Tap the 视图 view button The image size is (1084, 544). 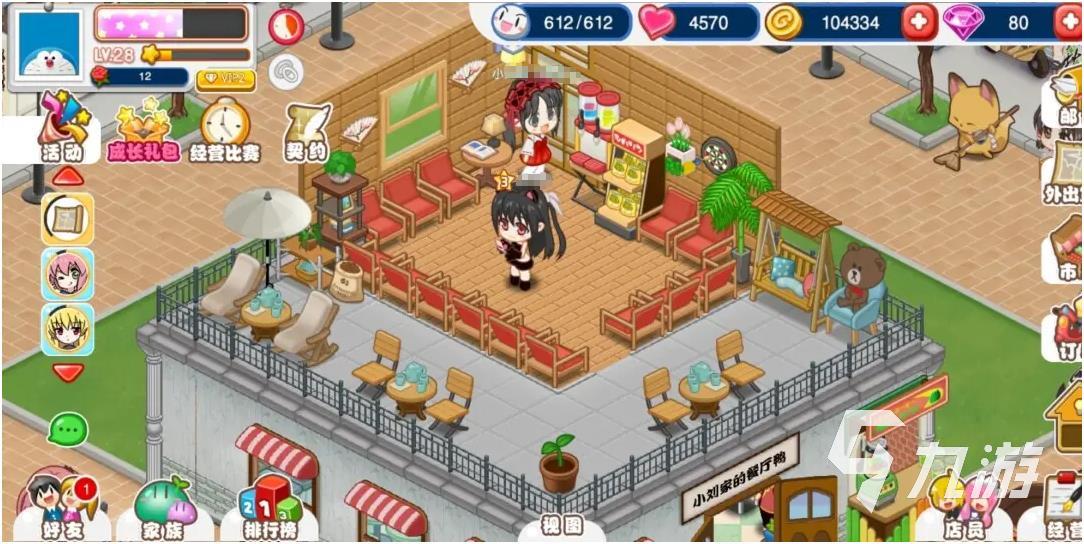coord(562,526)
